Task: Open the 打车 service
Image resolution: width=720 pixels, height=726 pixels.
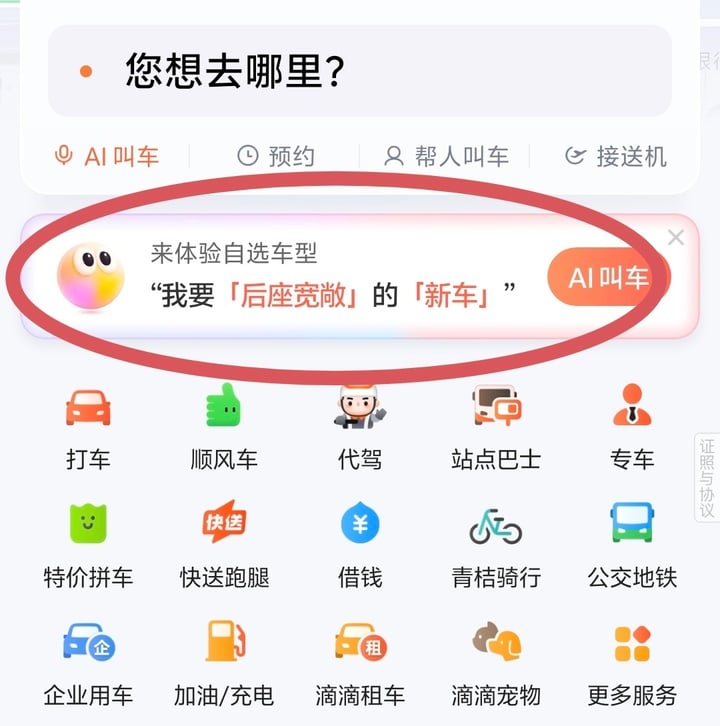Action: point(88,427)
